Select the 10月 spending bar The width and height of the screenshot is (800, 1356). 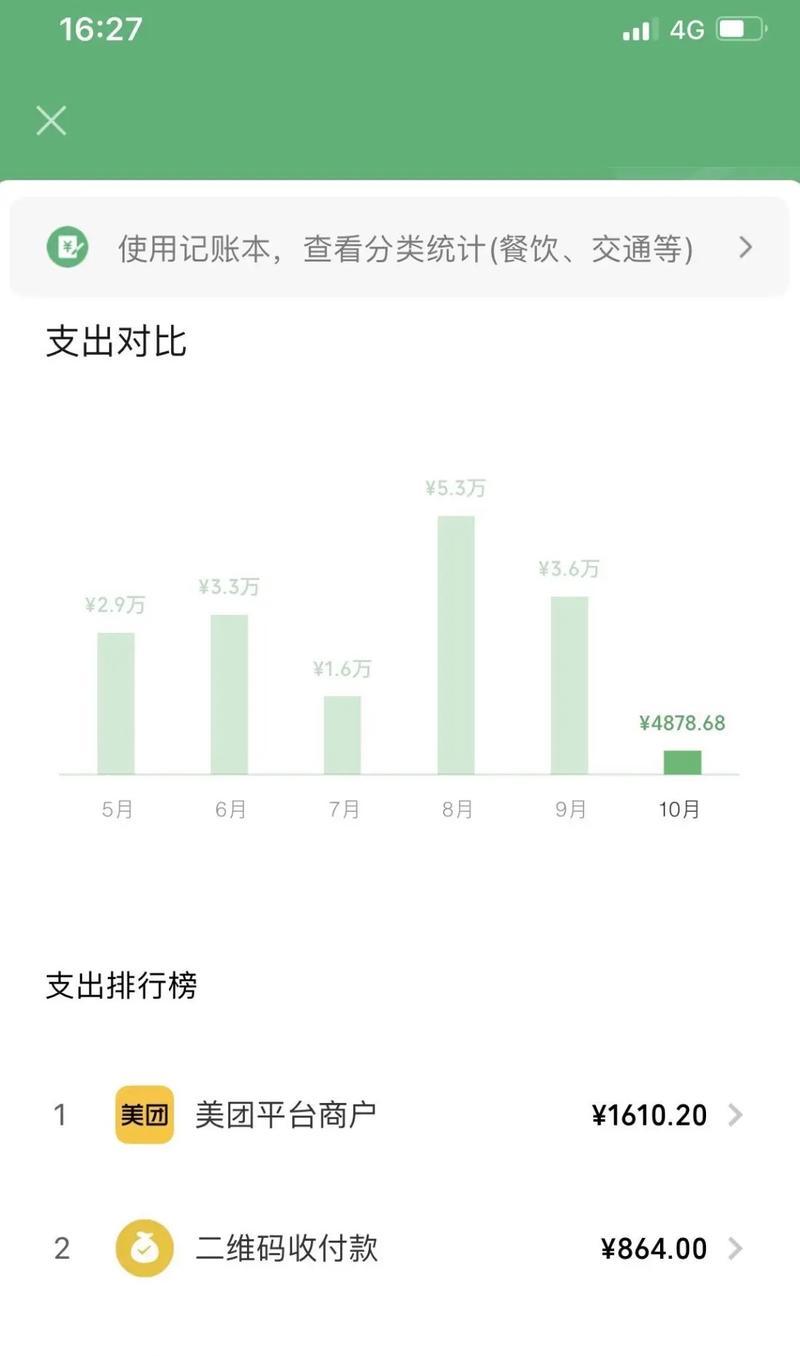[683, 762]
